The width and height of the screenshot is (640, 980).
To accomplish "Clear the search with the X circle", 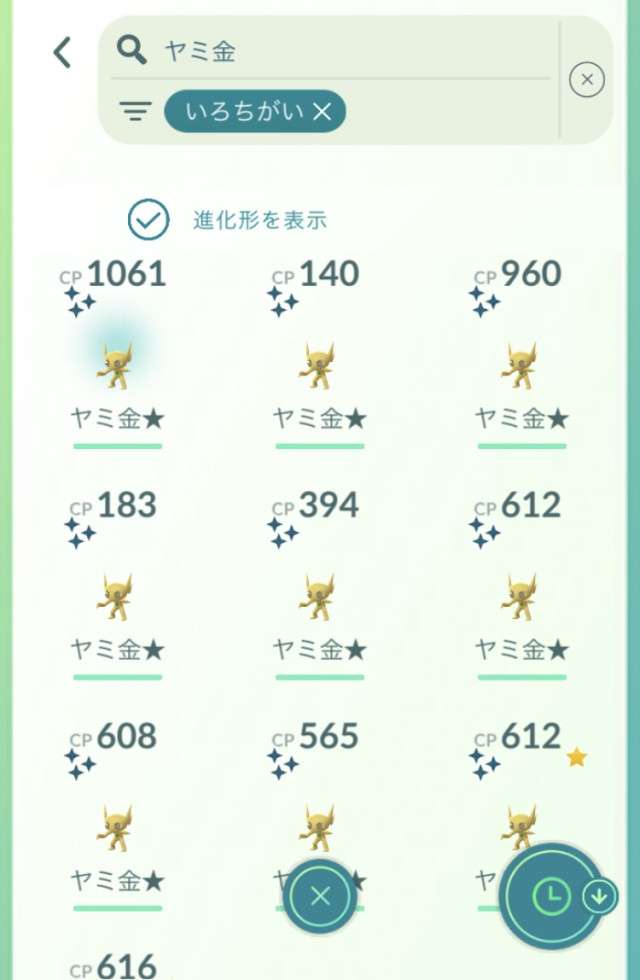I will pos(587,79).
